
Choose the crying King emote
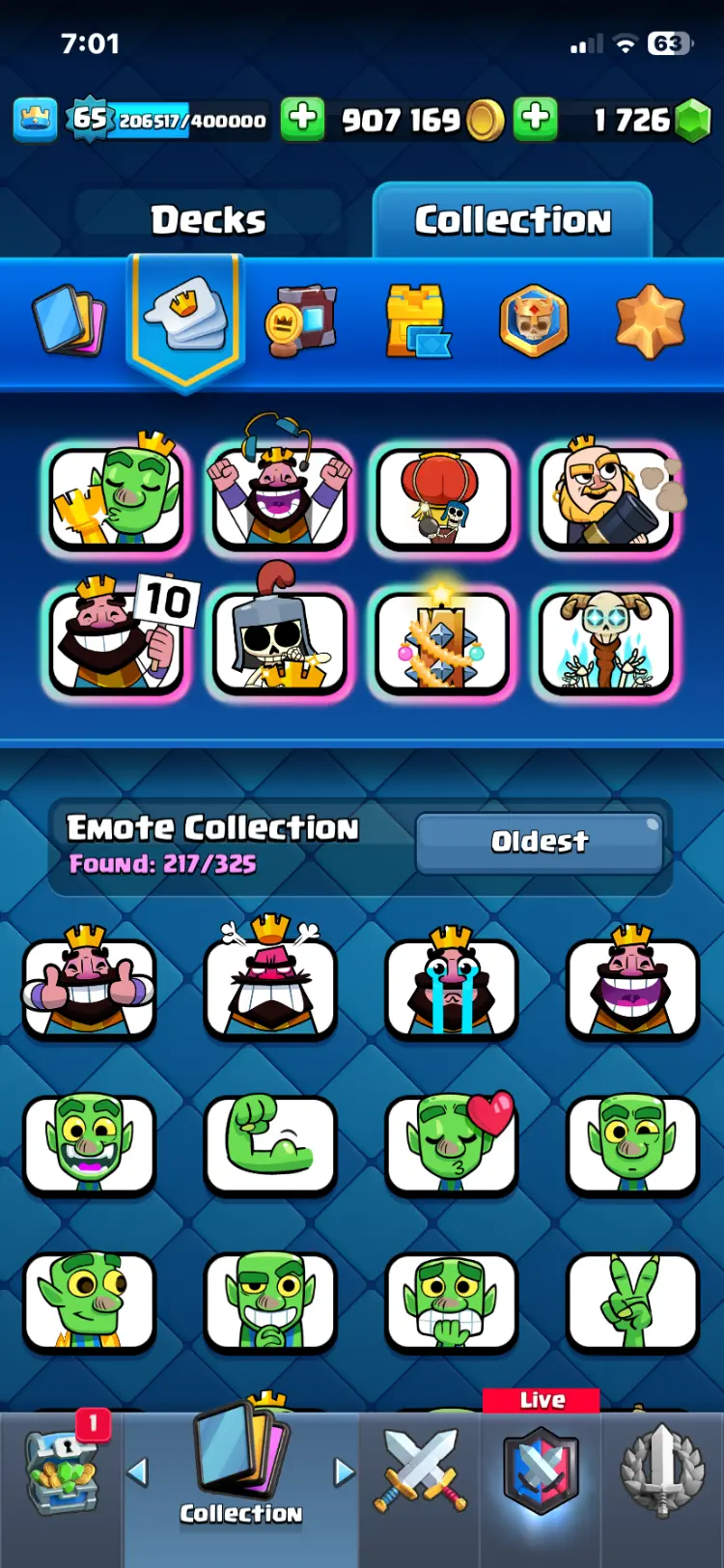[451, 987]
